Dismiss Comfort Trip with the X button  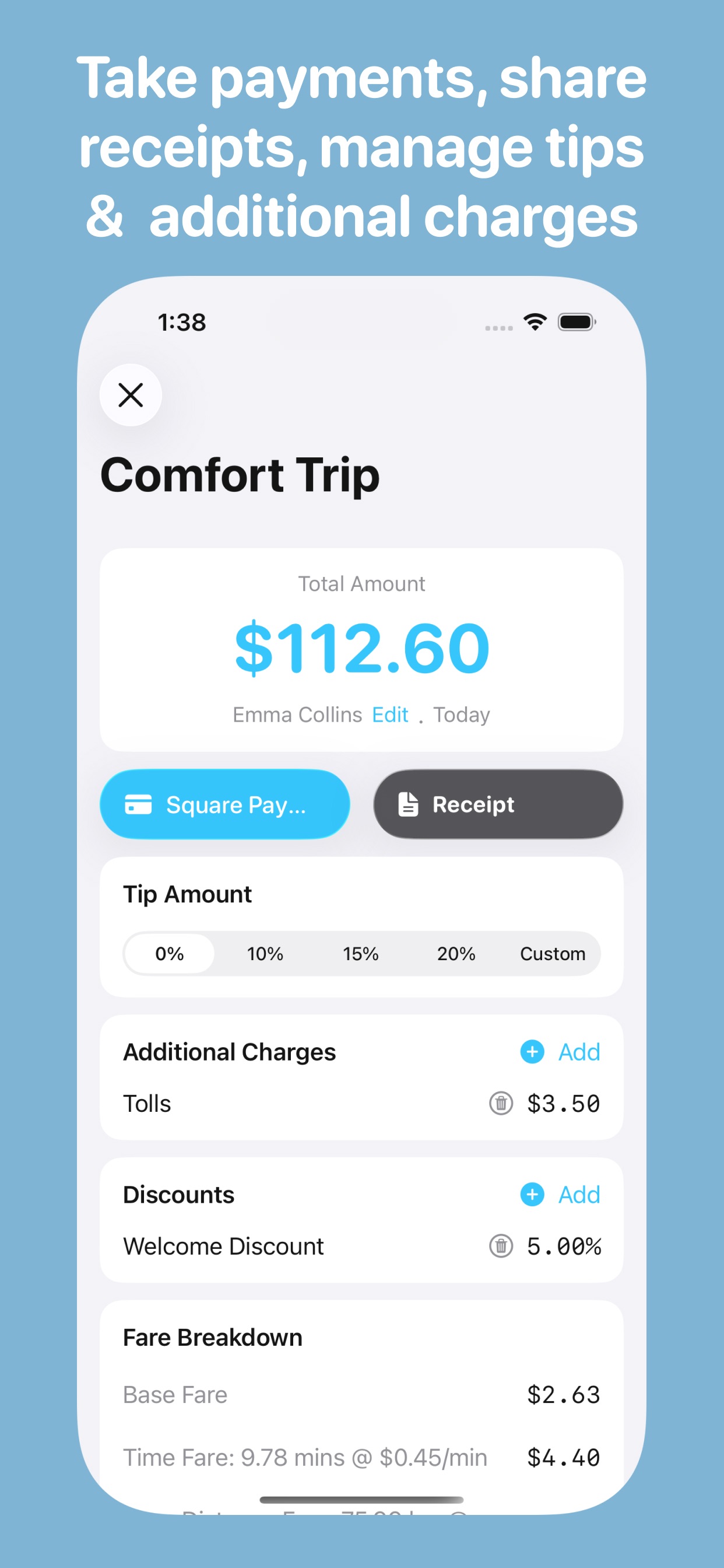(x=131, y=394)
